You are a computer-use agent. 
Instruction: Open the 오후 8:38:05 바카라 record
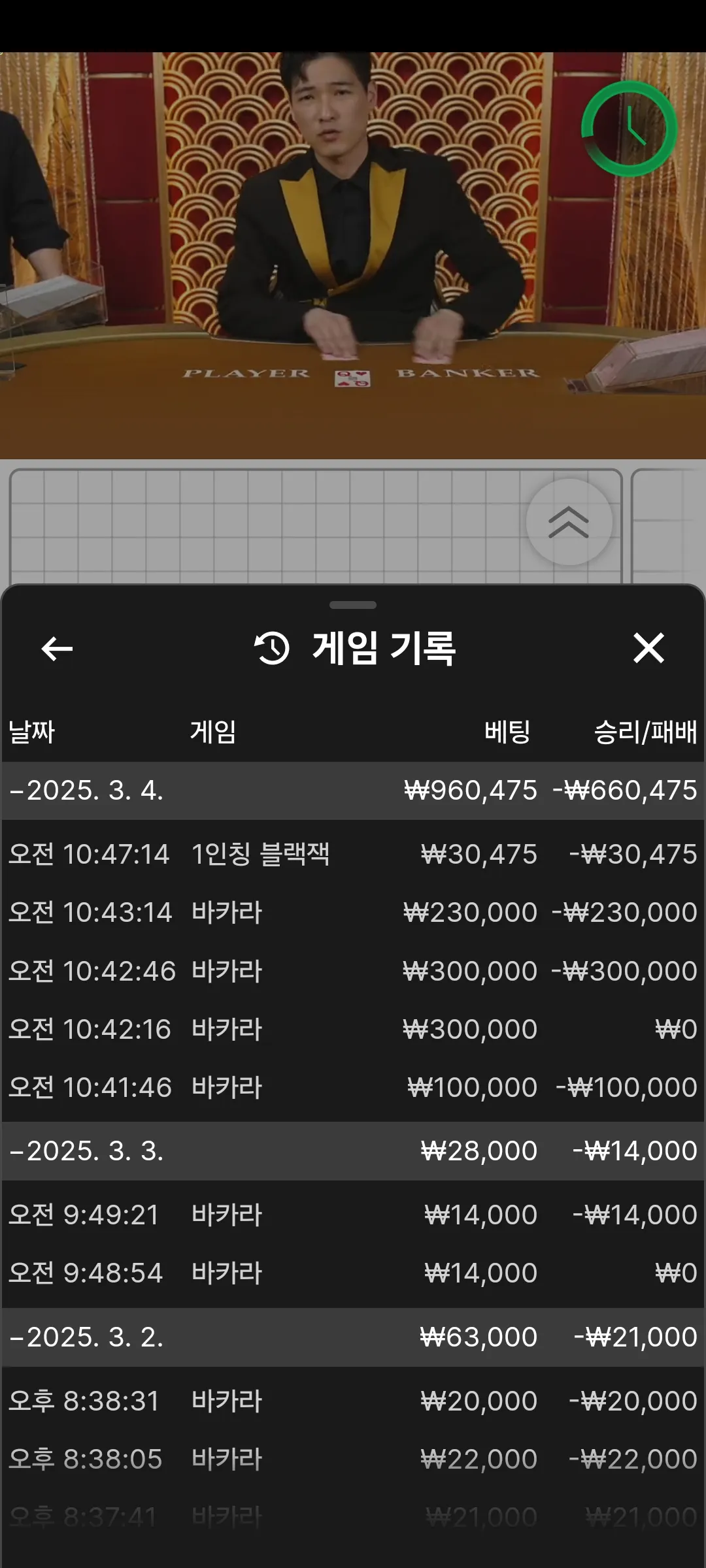(x=353, y=1459)
